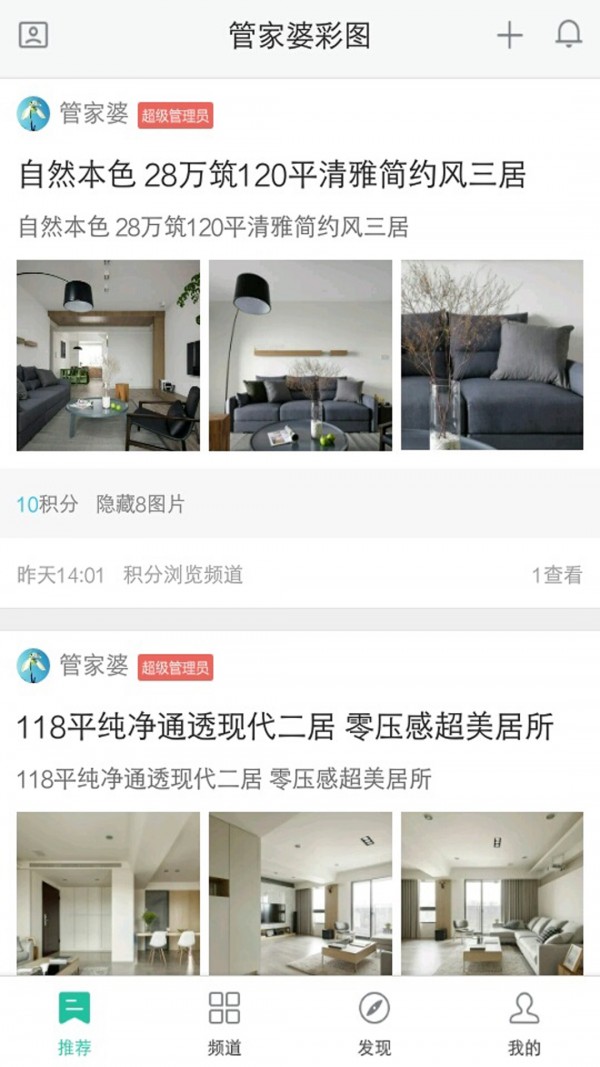Go to the 我的 tab
The image size is (600, 1067).
(524, 1022)
